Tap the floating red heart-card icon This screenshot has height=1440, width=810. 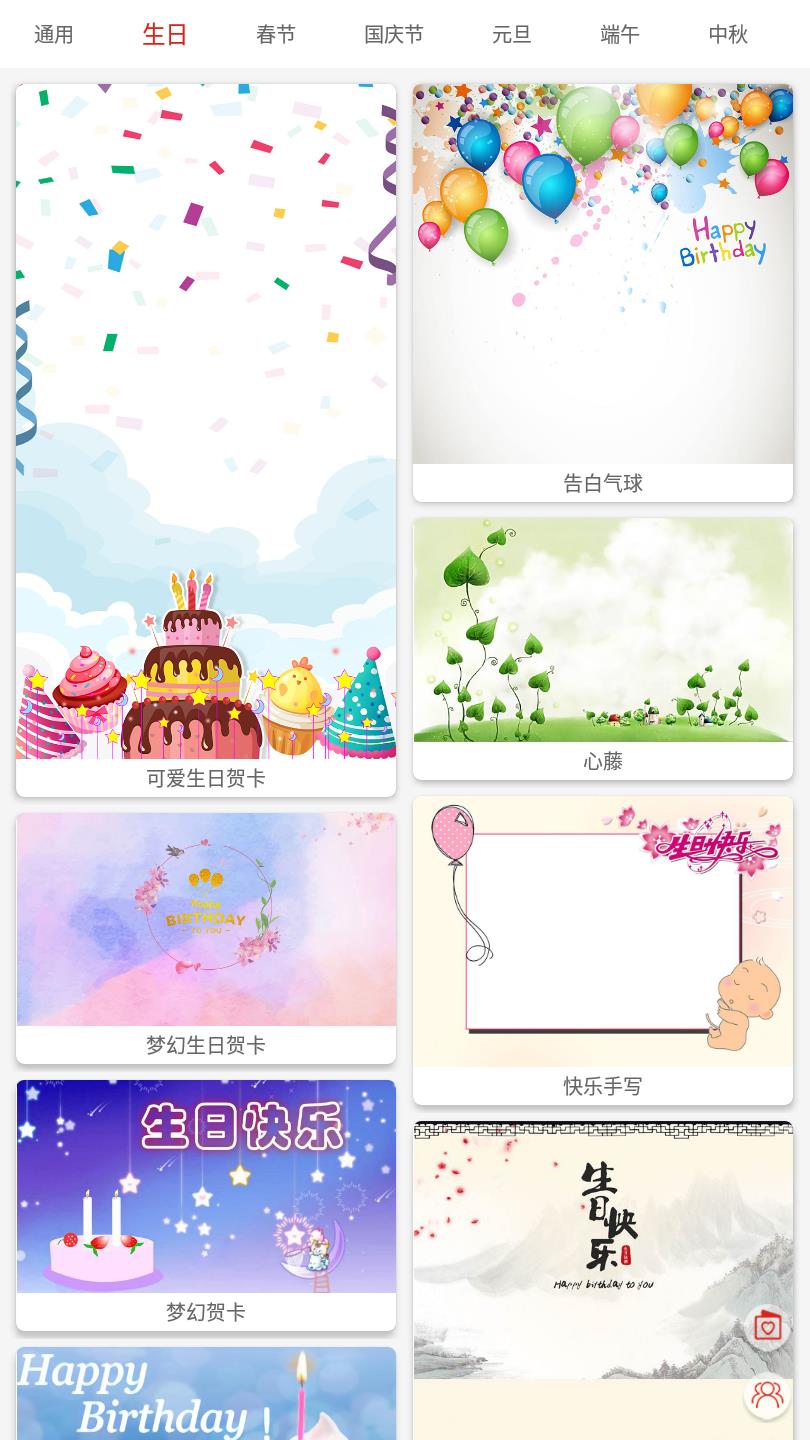tap(767, 1327)
